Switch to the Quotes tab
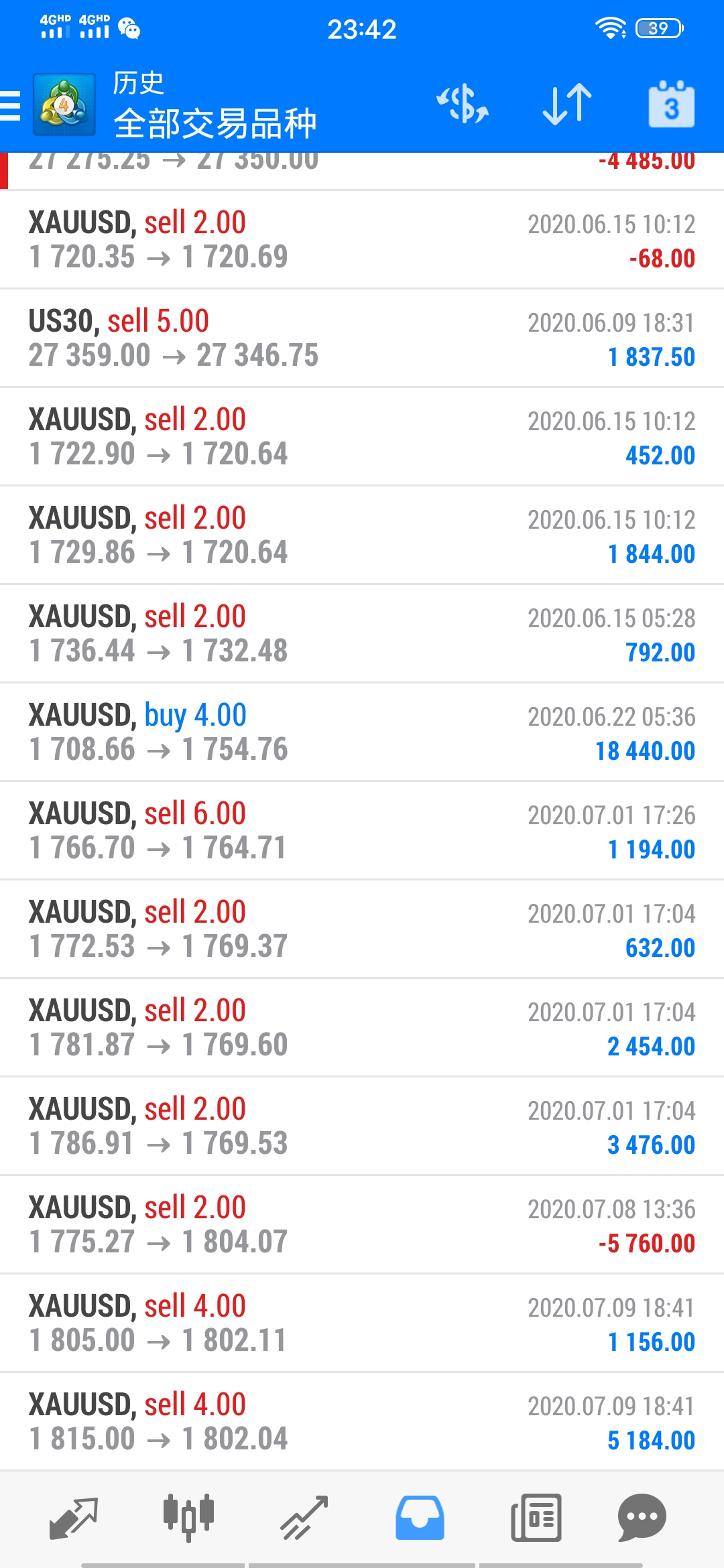Image resolution: width=724 pixels, height=1568 pixels. [x=74, y=1518]
